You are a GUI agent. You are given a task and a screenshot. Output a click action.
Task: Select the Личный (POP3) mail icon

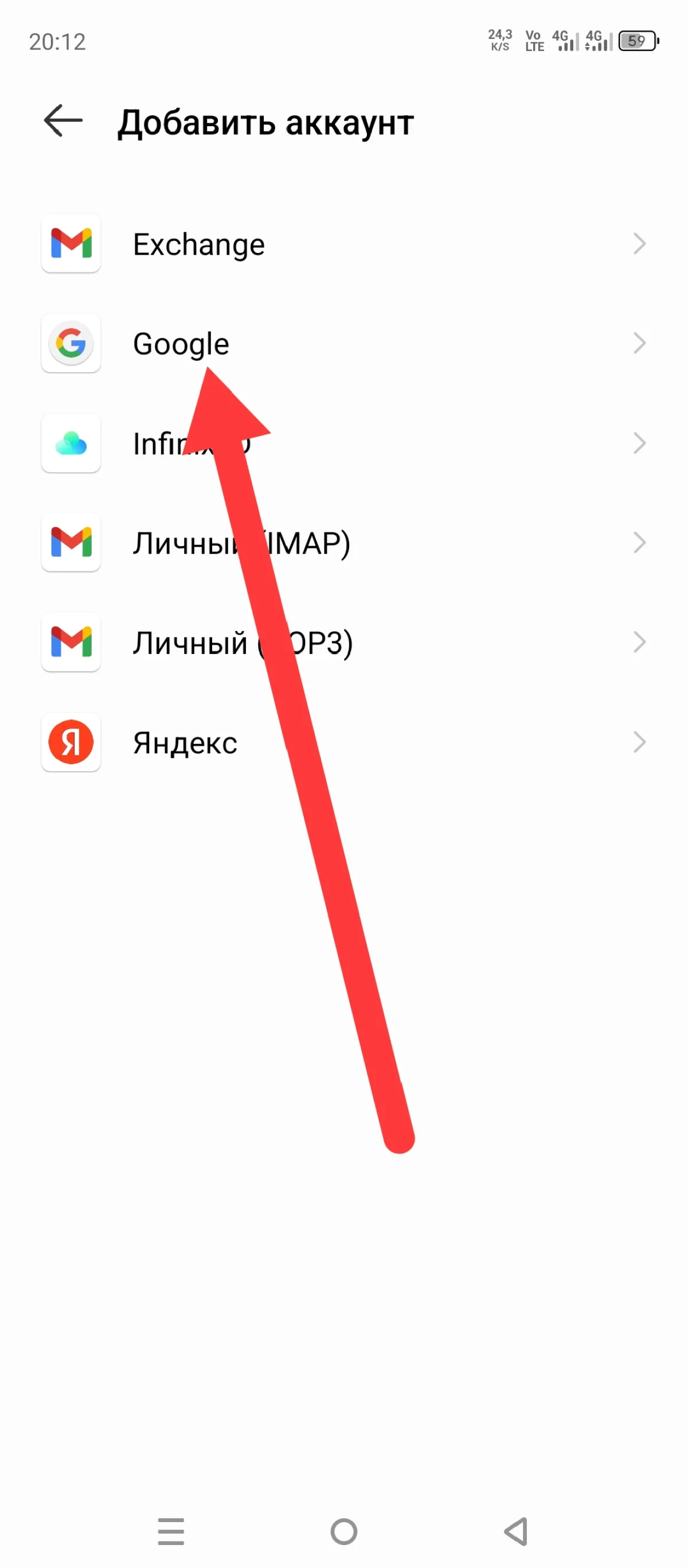(x=71, y=643)
